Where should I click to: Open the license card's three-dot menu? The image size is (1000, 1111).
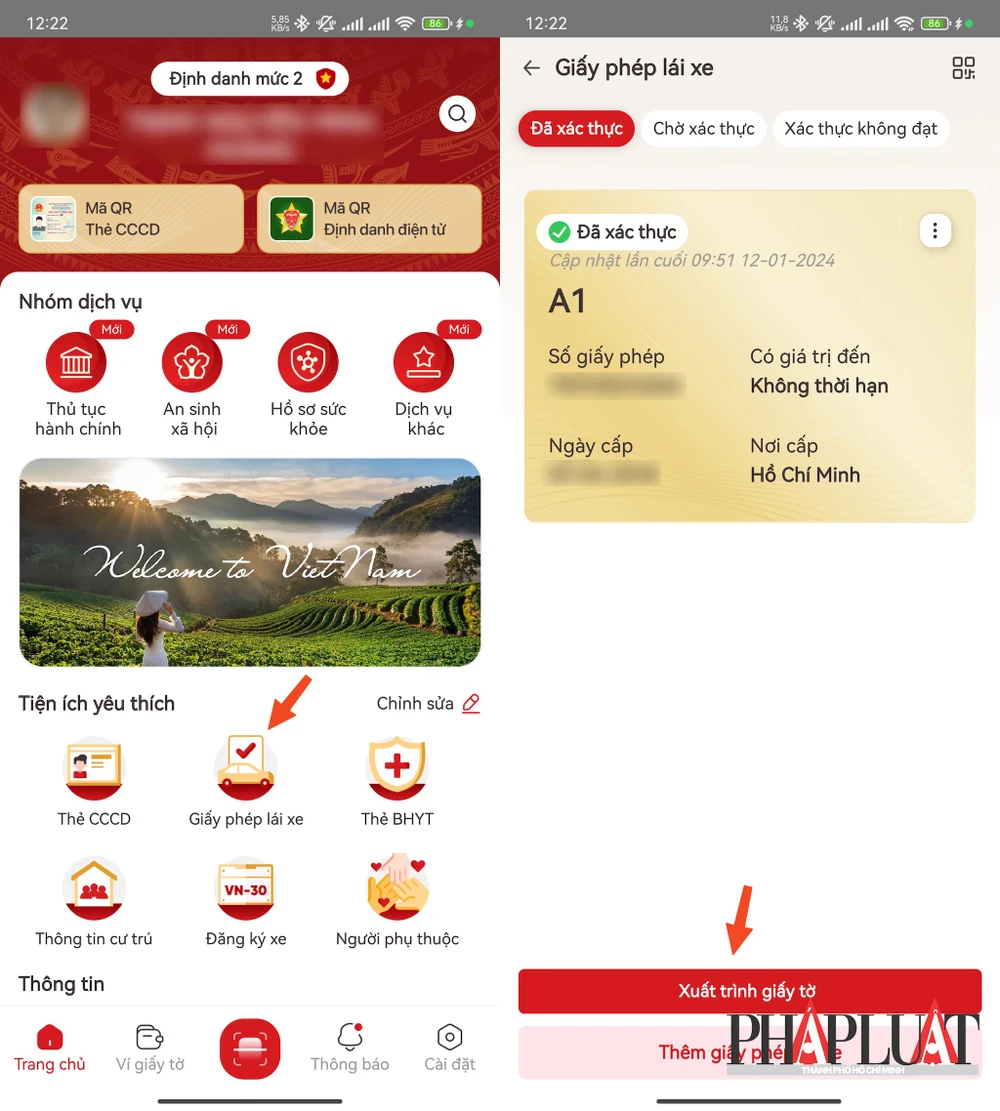(x=935, y=232)
